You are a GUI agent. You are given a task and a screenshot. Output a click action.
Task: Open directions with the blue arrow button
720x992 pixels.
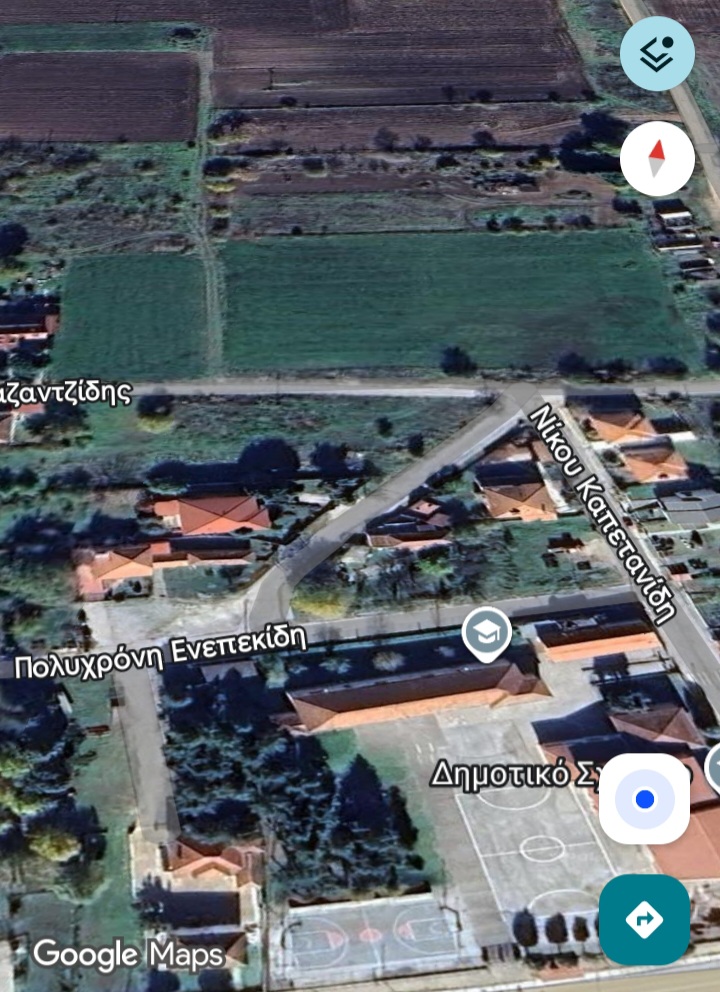644,919
